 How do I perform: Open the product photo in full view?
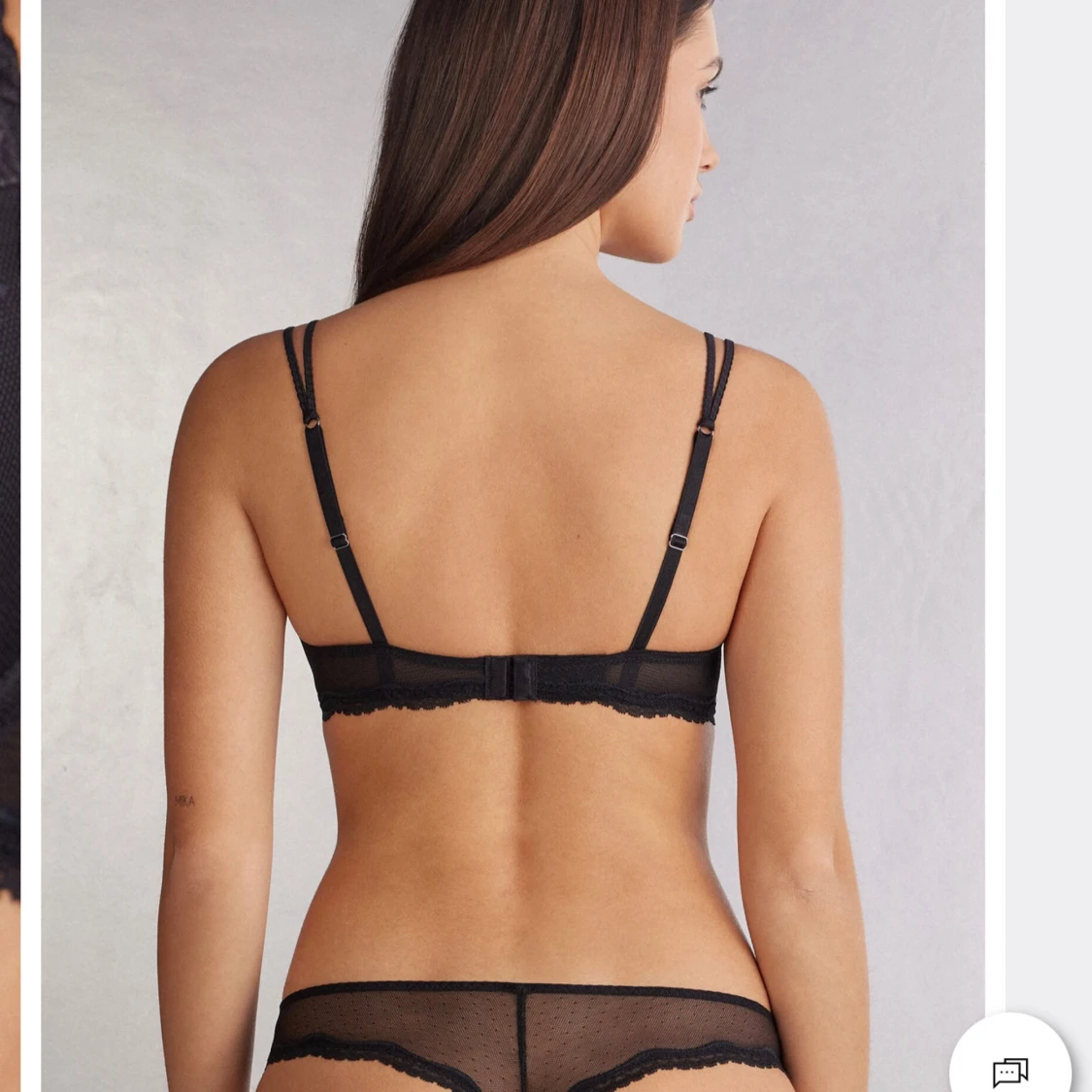click(x=513, y=546)
